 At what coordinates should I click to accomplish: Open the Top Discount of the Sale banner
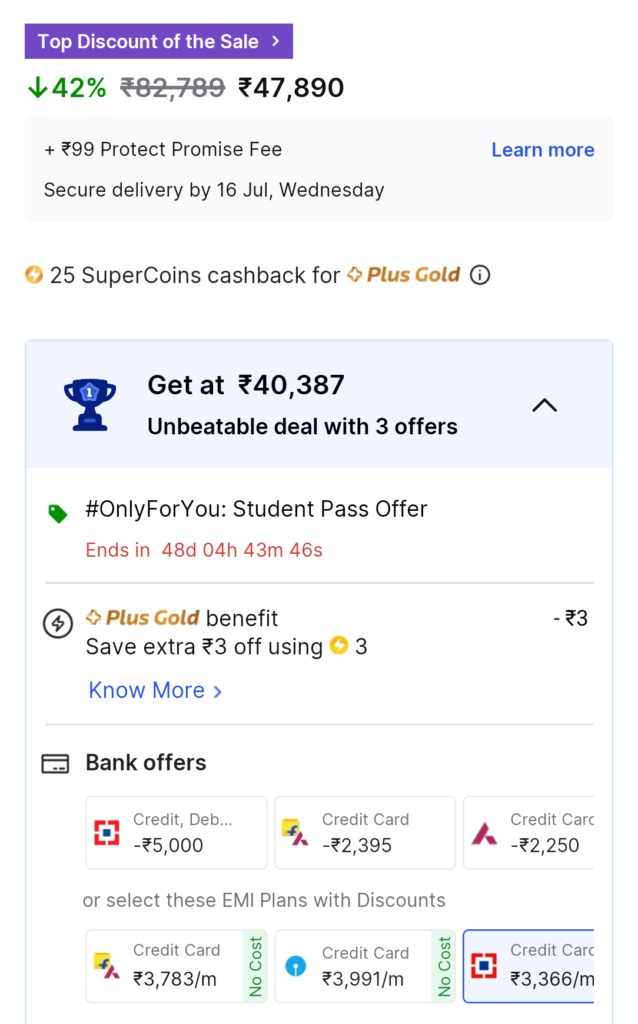pos(159,41)
